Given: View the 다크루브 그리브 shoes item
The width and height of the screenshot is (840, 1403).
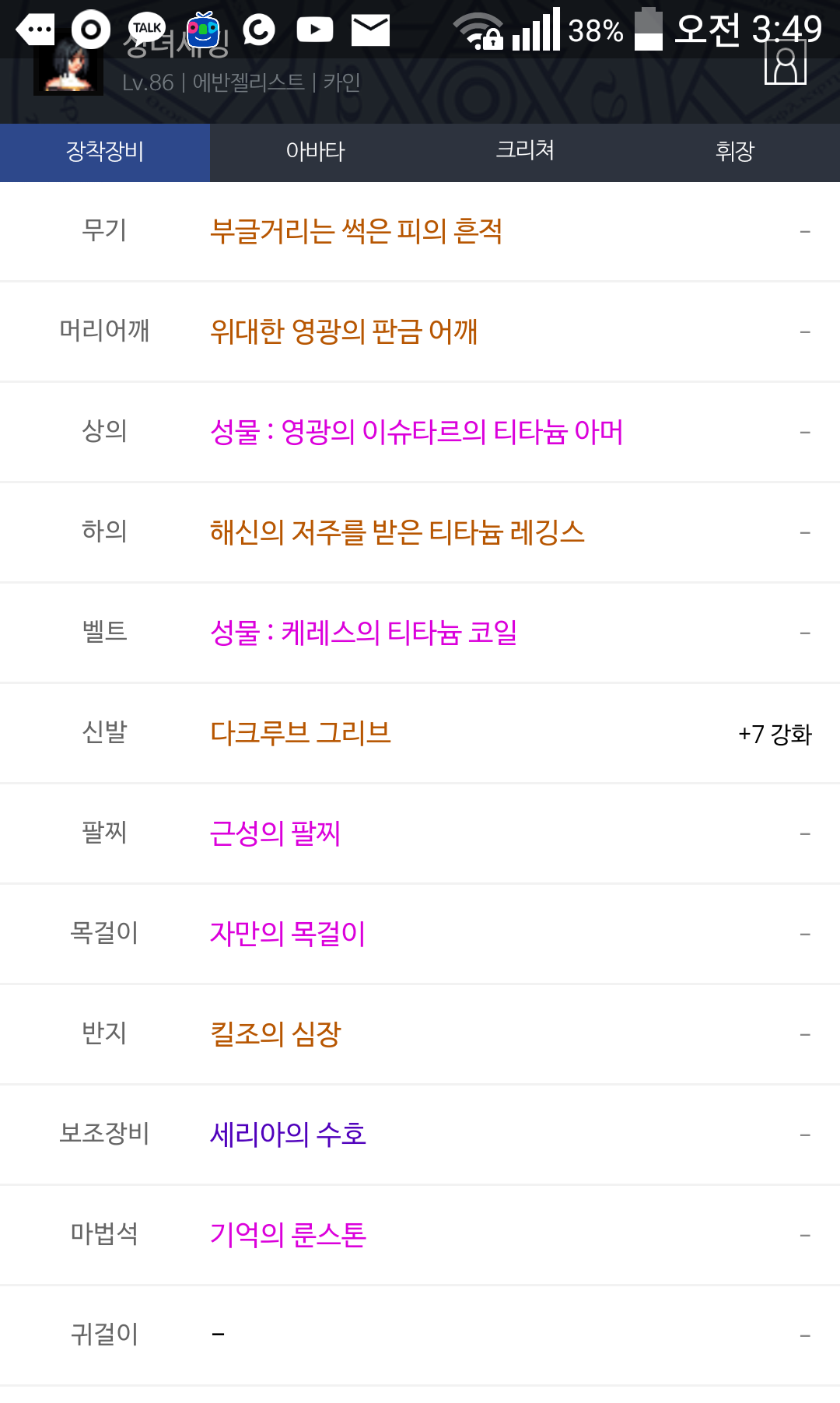Looking at the screenshot, I should (x=300, y=733).
